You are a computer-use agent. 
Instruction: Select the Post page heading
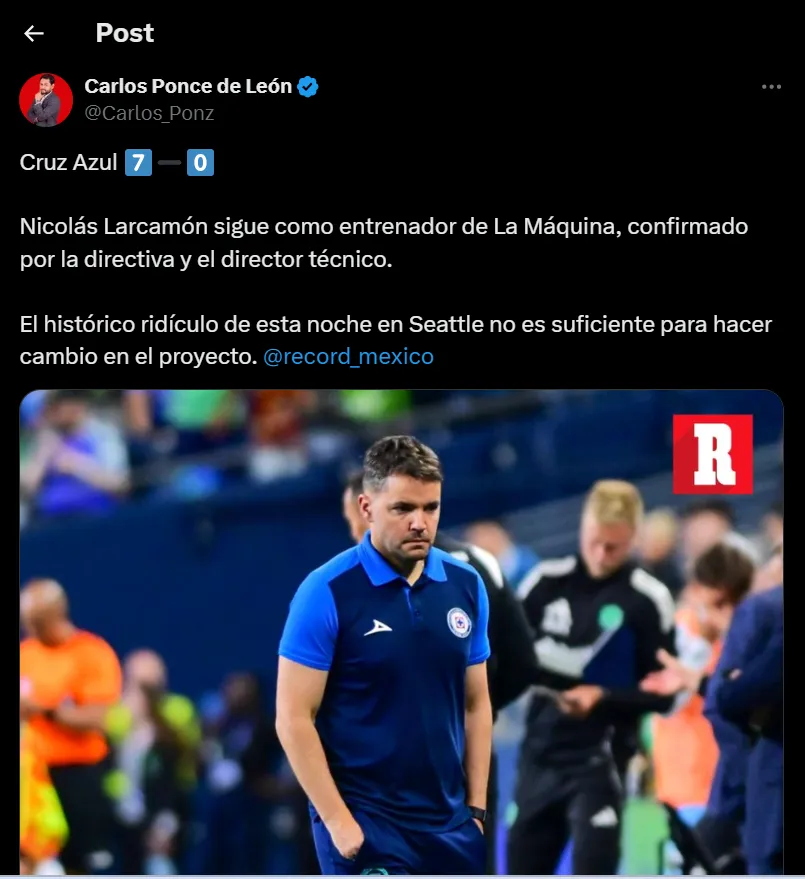coord(124,33)
